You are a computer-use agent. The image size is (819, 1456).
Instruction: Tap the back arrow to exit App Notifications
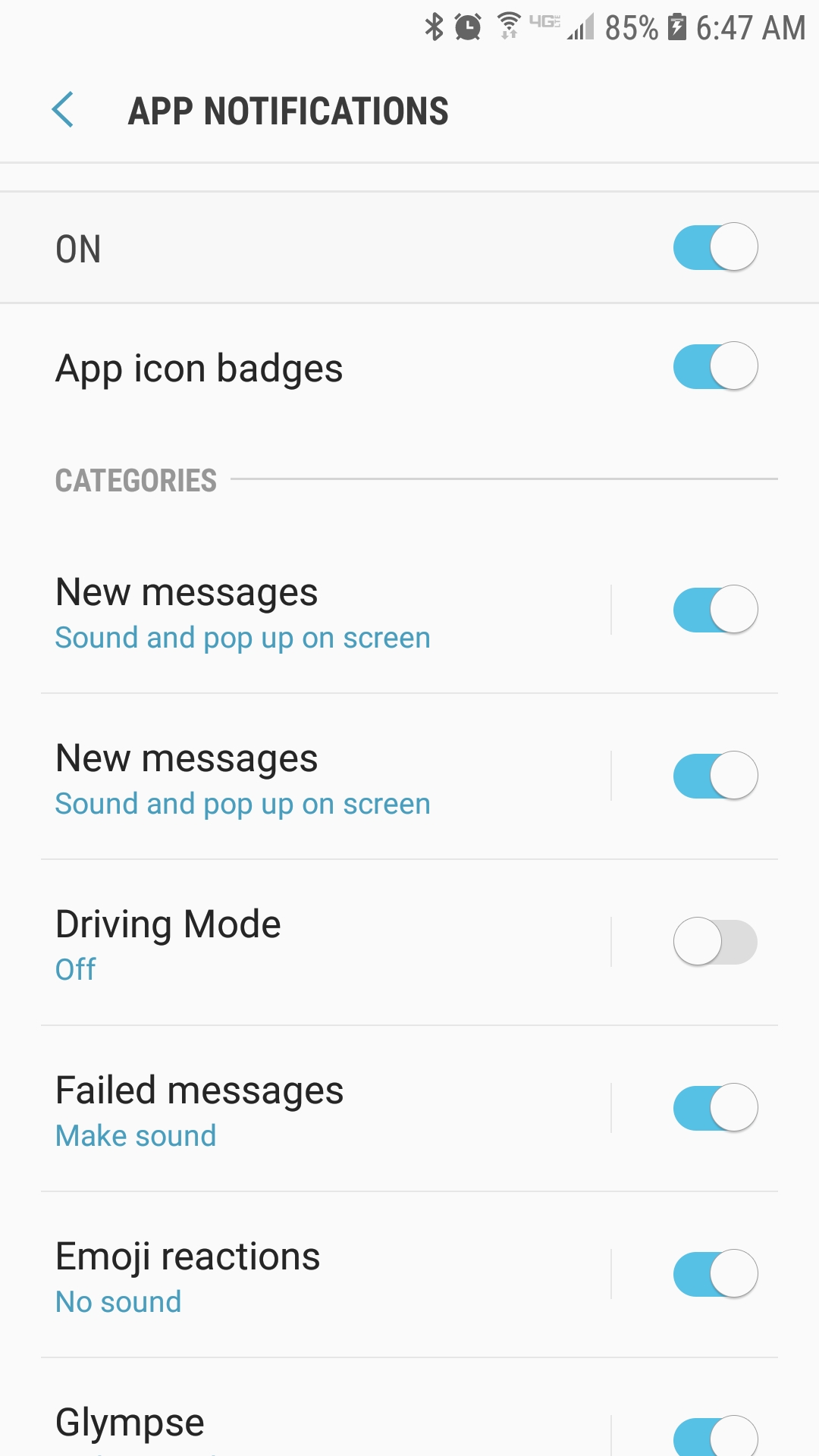tap(64, 110)
